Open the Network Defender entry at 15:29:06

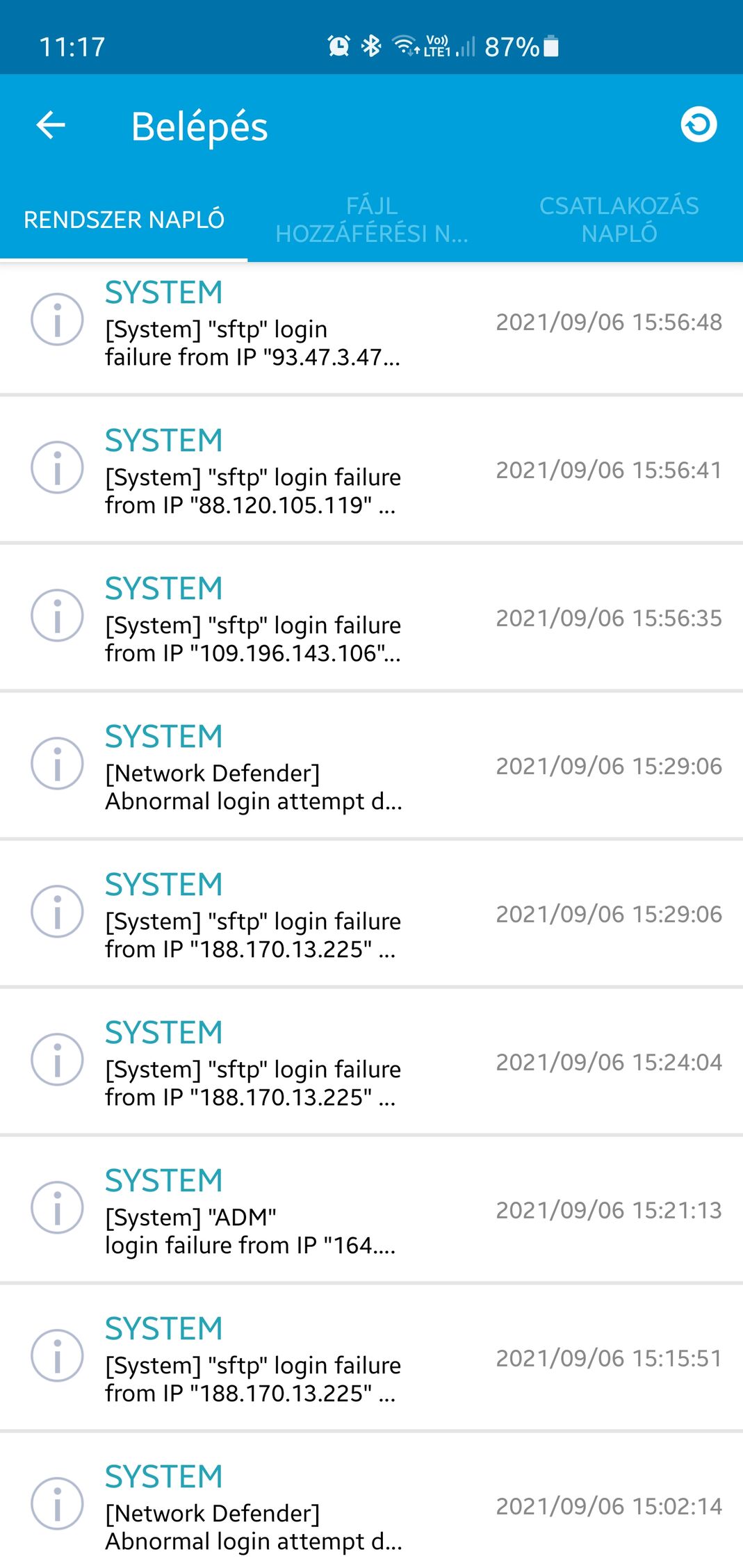point(371,766)
